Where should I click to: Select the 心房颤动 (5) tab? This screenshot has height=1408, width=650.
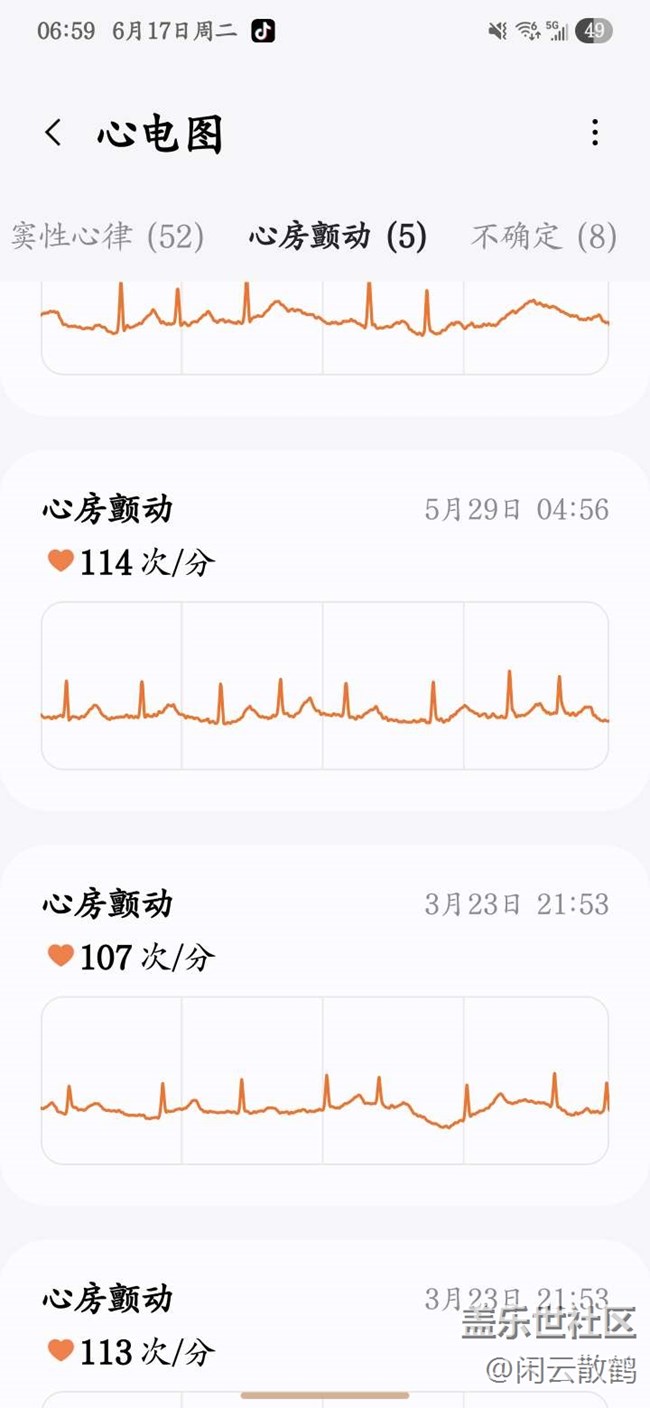[x=337, y=237]
